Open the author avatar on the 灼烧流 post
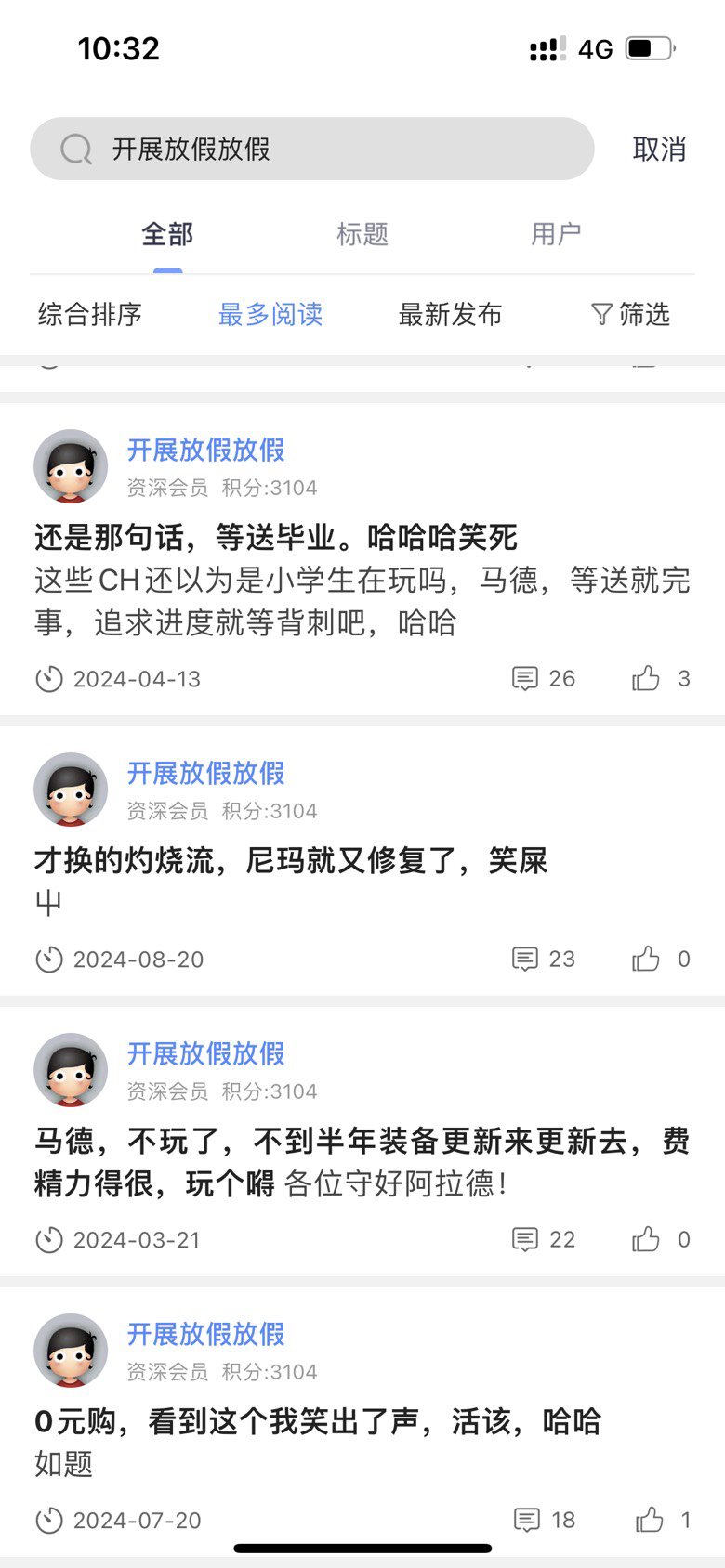725x1568 pixels. pos(71,790)
